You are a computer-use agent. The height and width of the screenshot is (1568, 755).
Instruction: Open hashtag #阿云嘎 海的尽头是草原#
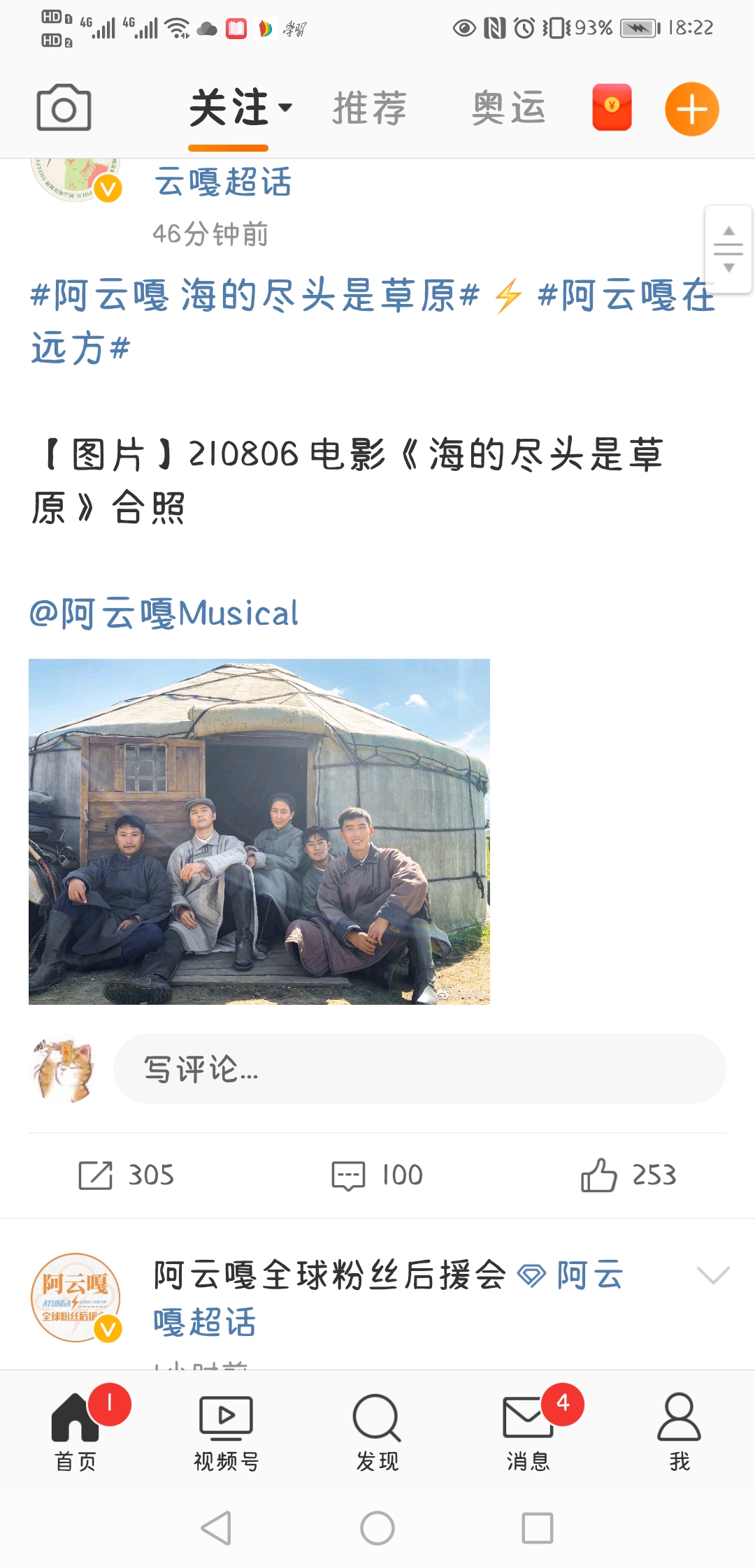(x=255, y=295)
